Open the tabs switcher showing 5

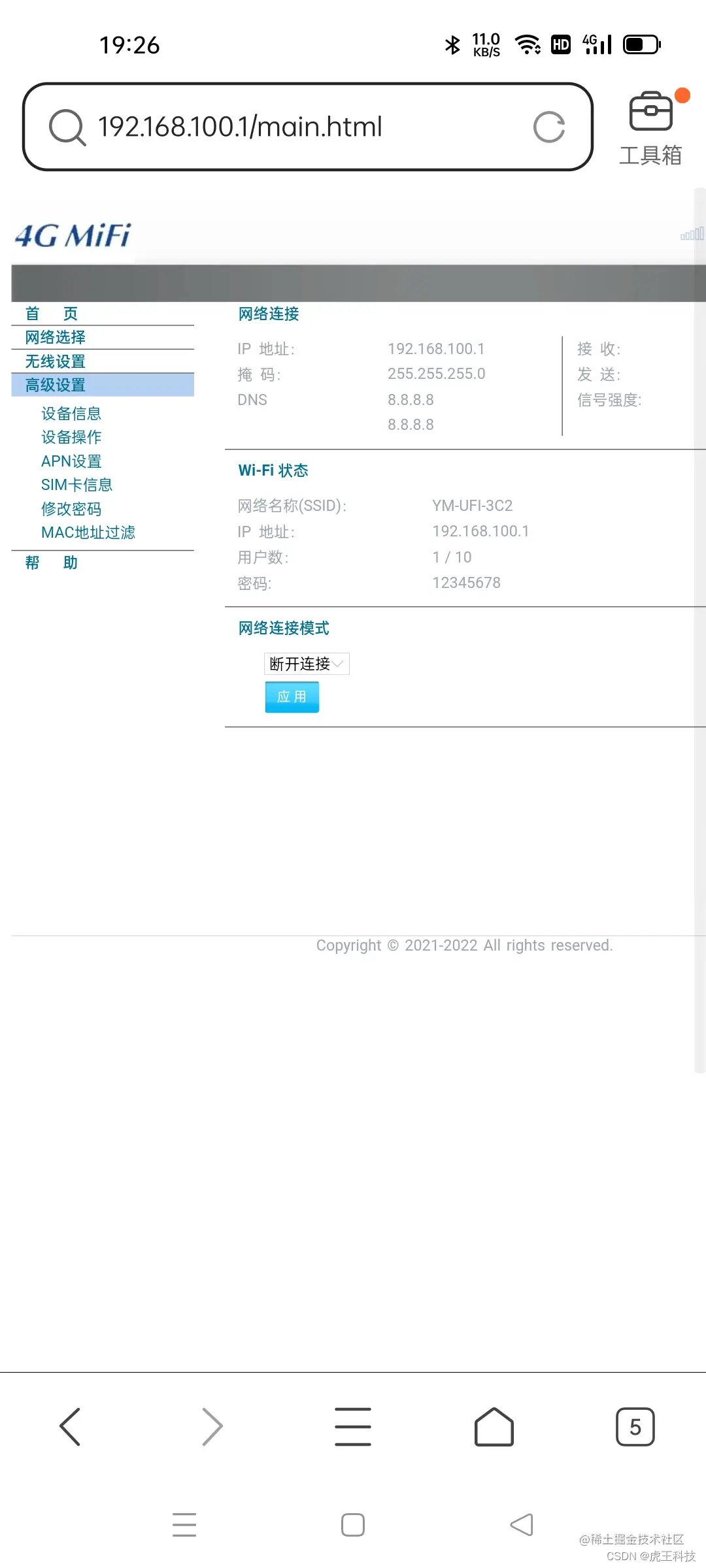635,1426
